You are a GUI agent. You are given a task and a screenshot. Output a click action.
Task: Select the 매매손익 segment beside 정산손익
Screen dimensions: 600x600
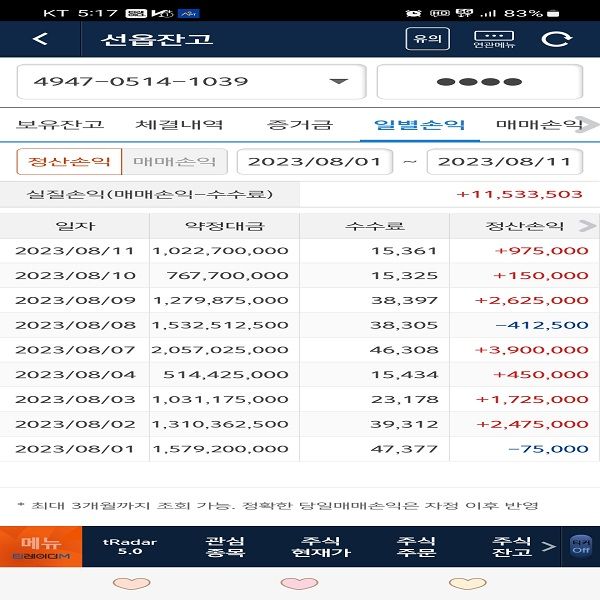pyautogui.click(x=175, y=161)
